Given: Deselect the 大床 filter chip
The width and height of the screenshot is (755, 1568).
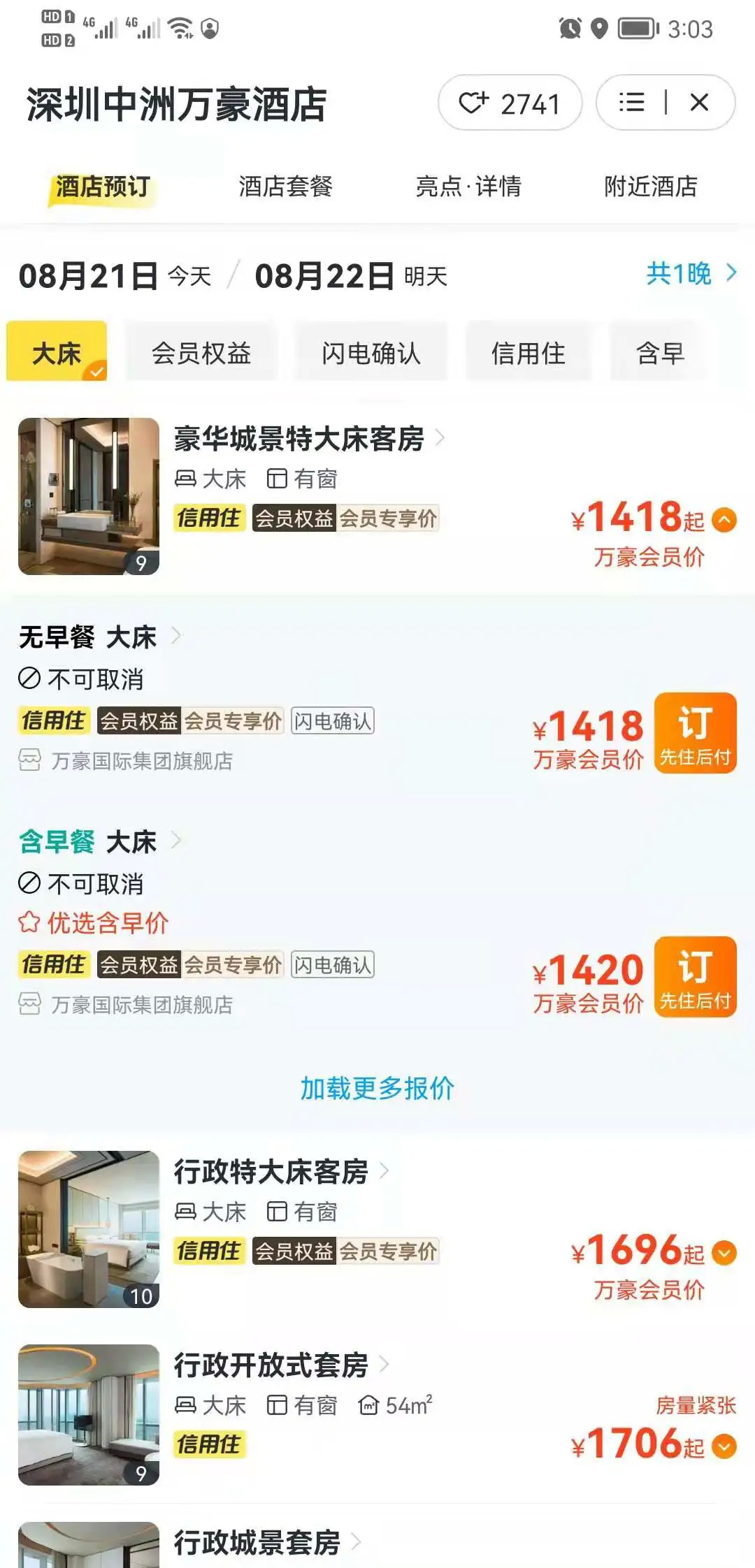Looking at the screenshot, I should (57, 352).
